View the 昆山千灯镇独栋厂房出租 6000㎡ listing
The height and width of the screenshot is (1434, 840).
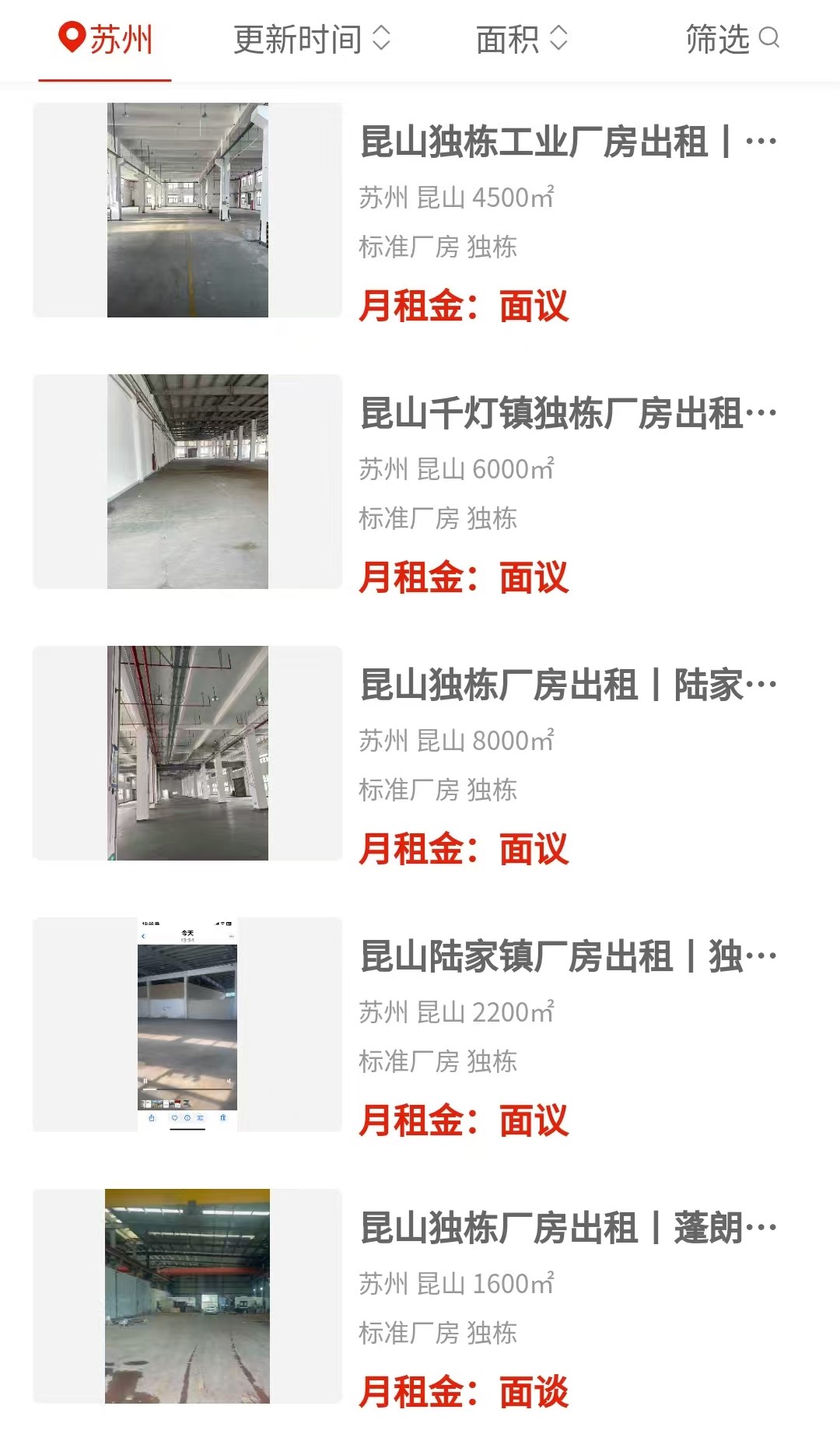tap(568, 413)
